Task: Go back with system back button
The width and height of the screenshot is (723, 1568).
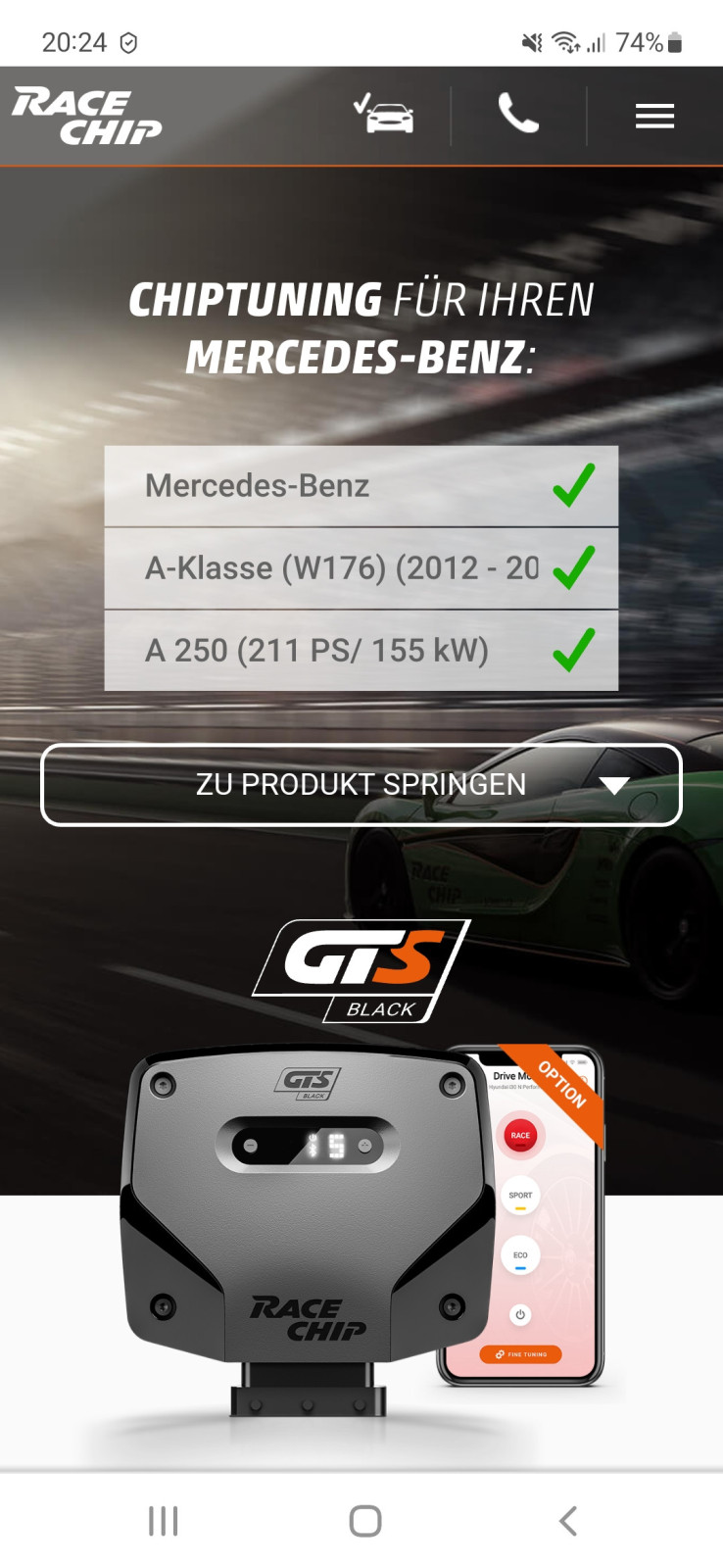Action: [x=568, y=1521]
